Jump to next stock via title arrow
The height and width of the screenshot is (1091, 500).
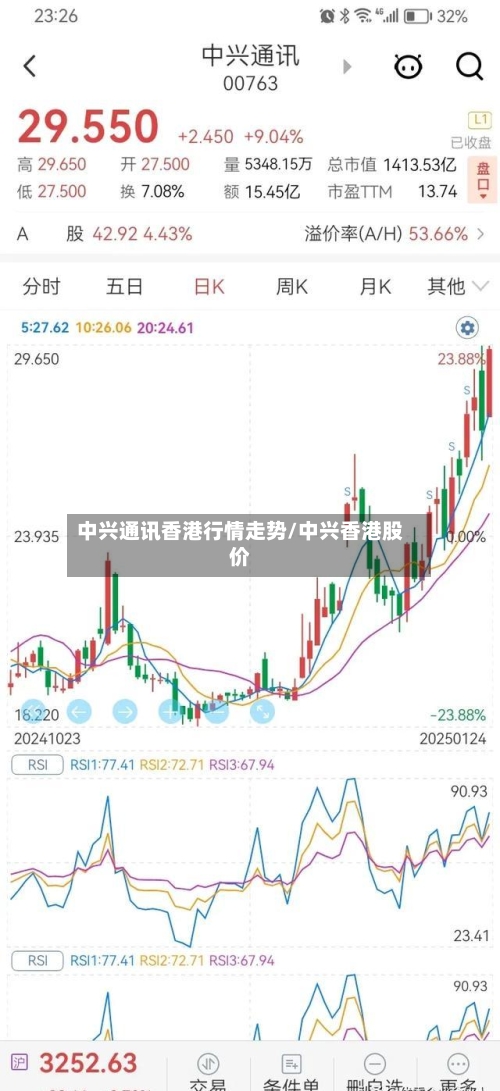[347, 67]
